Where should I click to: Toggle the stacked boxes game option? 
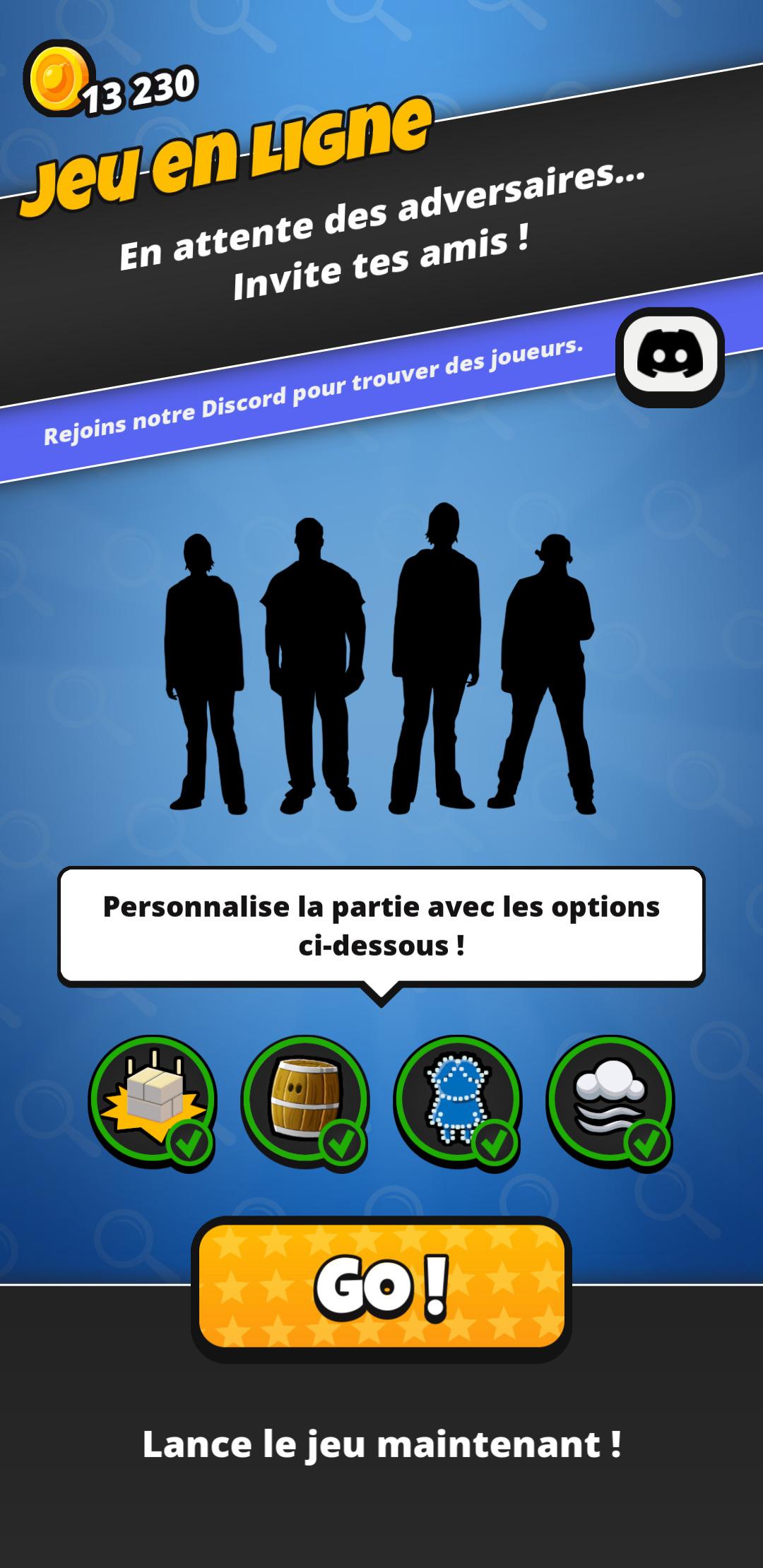(153, 1099)
